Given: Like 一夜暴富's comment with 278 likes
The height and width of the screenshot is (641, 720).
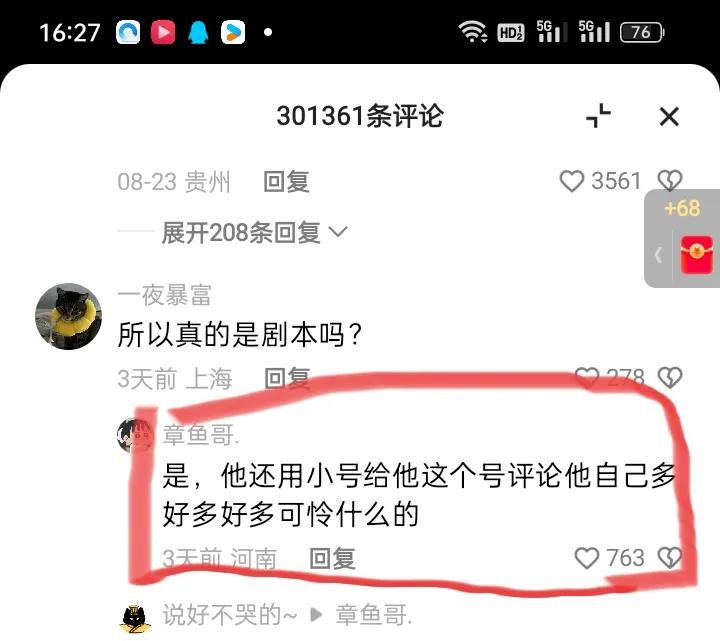Looking at the screenshot, I should (587, 378).
